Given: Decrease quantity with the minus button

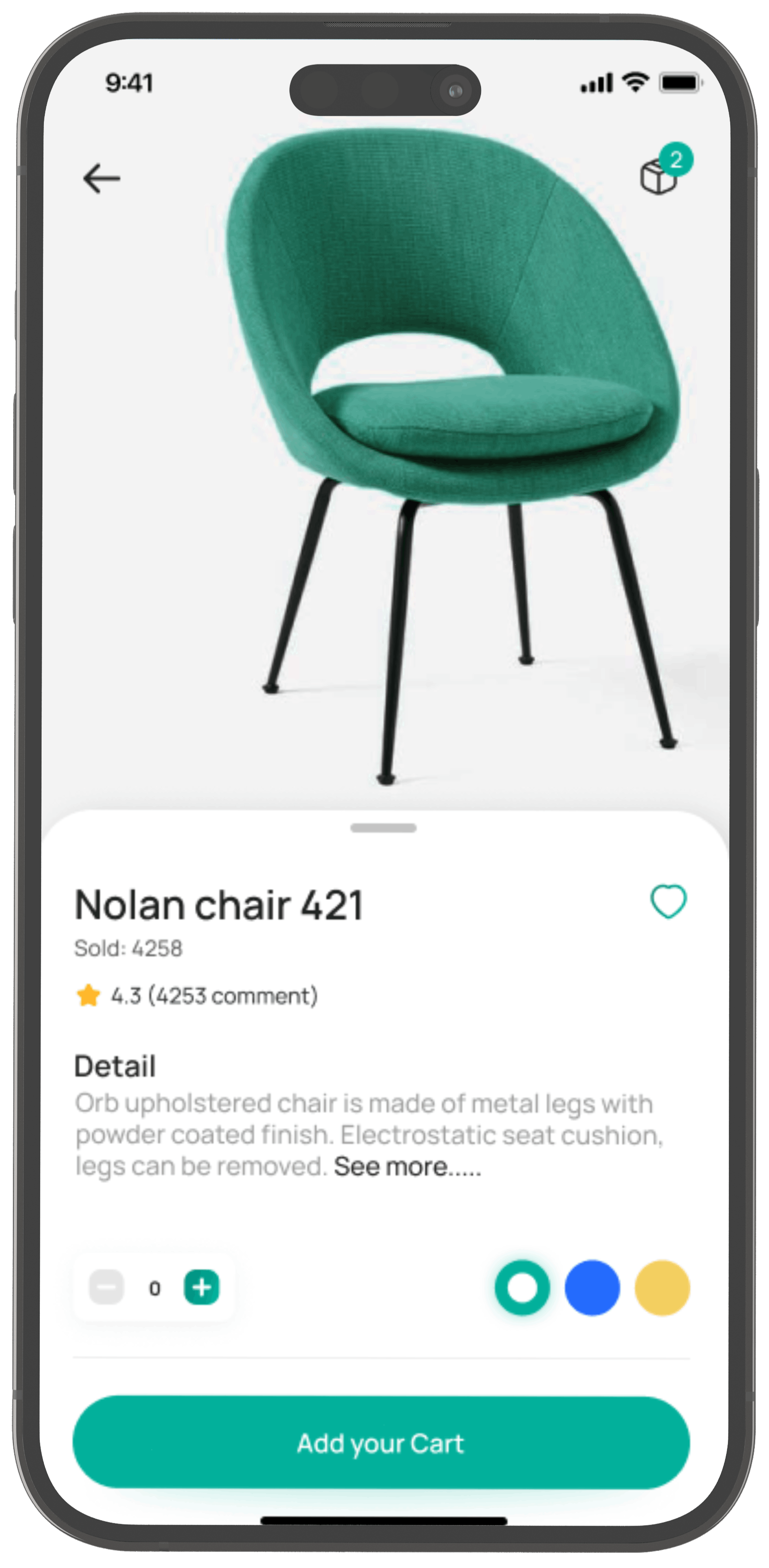Looking at the screenshot, I should point(107,1287).
